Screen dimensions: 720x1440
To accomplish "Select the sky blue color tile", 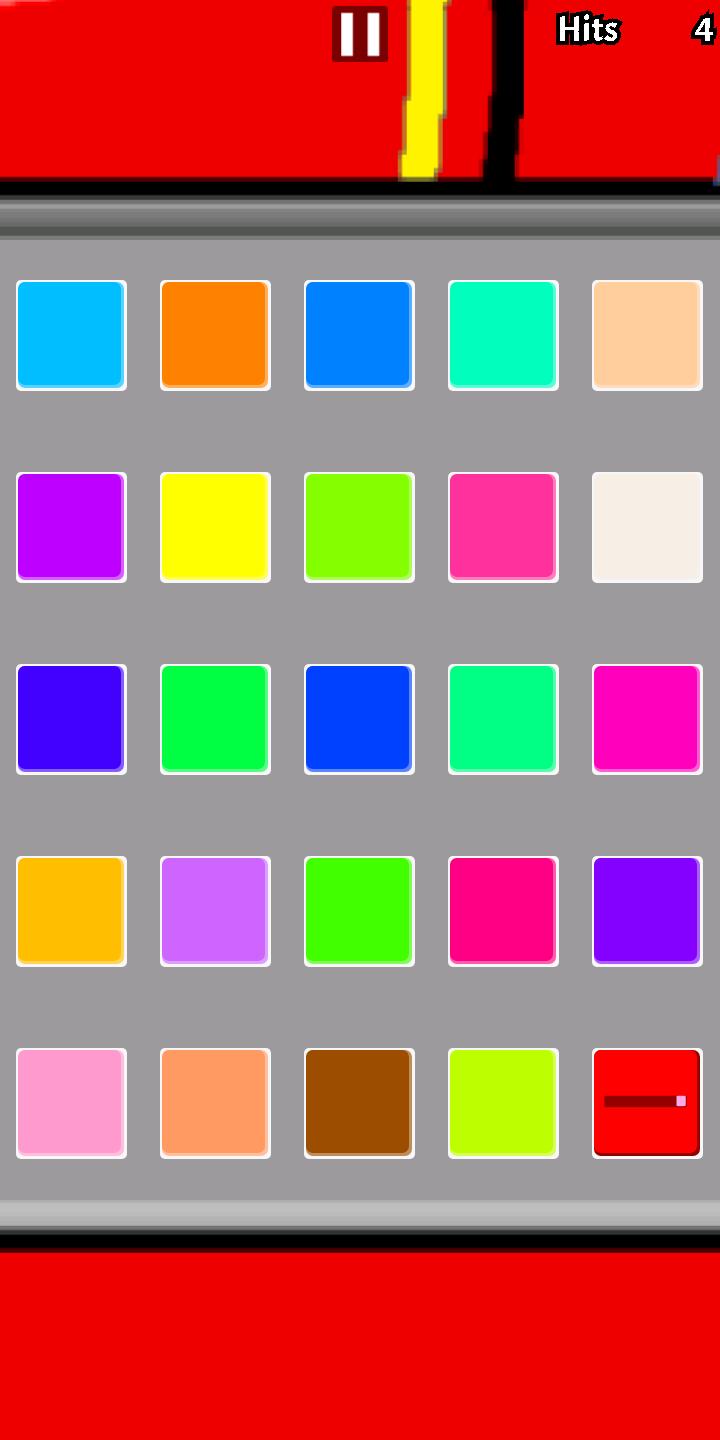I will click(x=71, y=335).
